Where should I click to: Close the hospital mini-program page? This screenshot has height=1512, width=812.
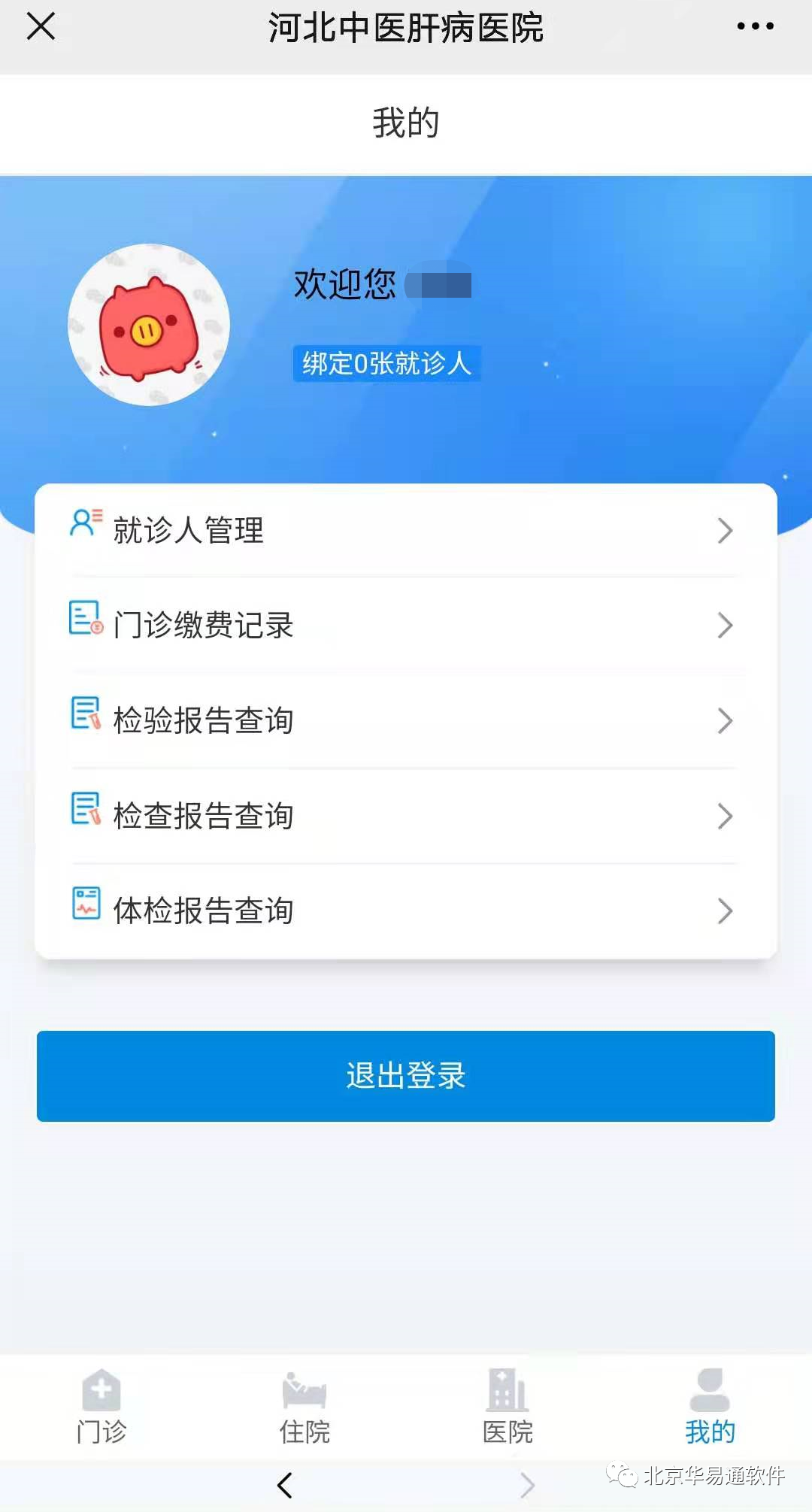[x=41, y=27]
